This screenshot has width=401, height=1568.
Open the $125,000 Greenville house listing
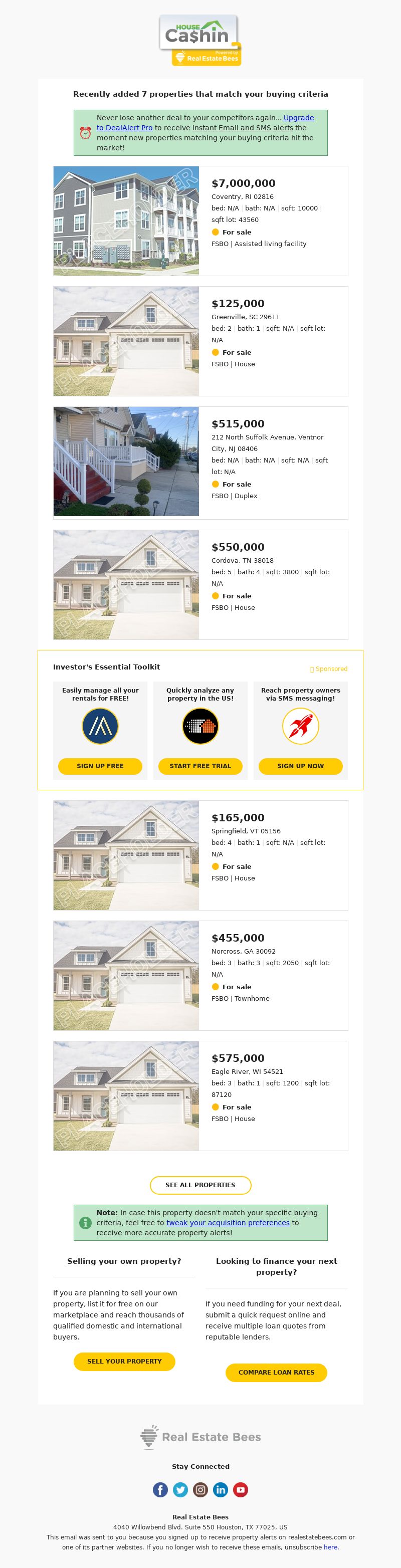point(237,304)
